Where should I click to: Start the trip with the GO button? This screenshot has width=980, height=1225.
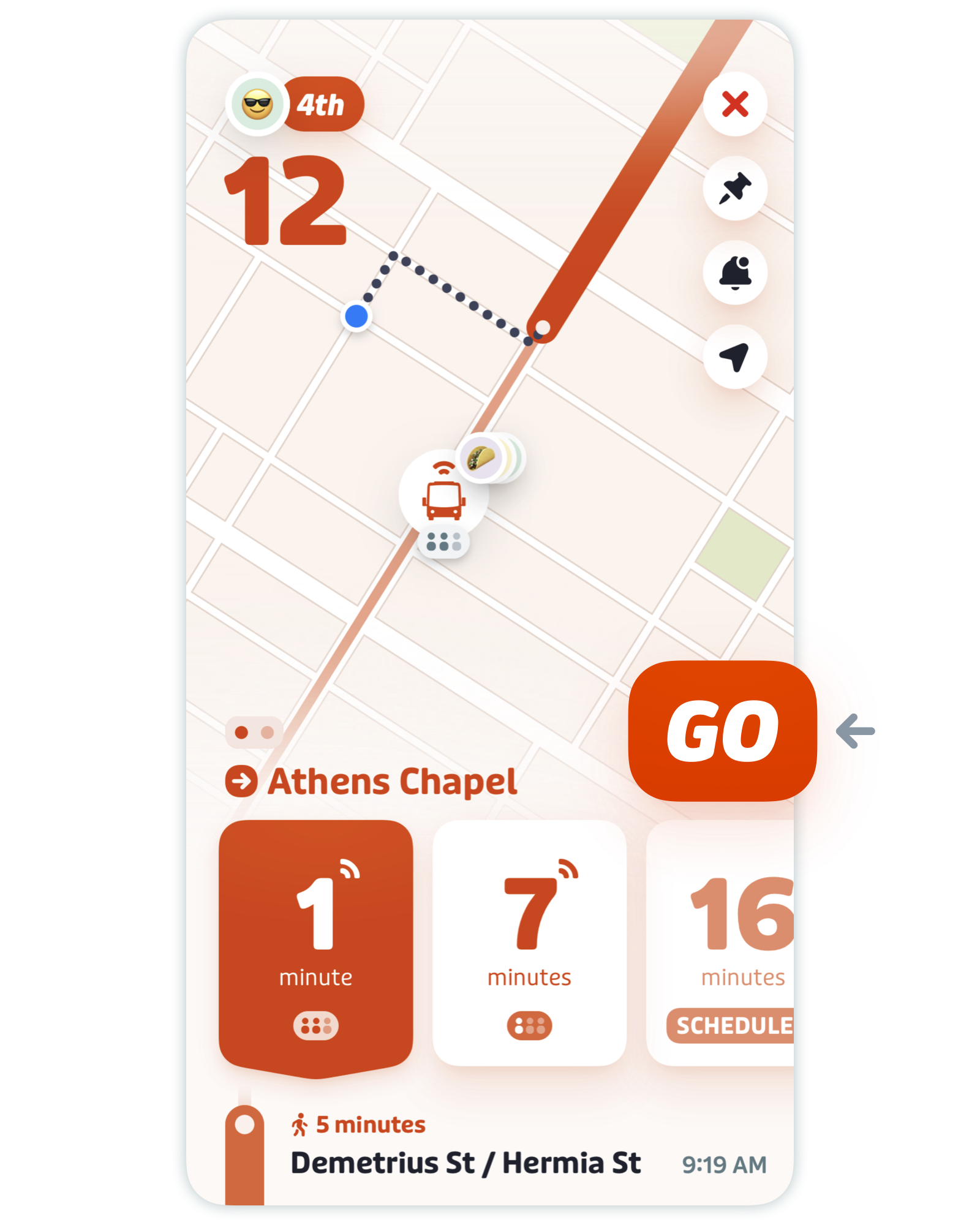pyautogui.click(x=722, y=731)
